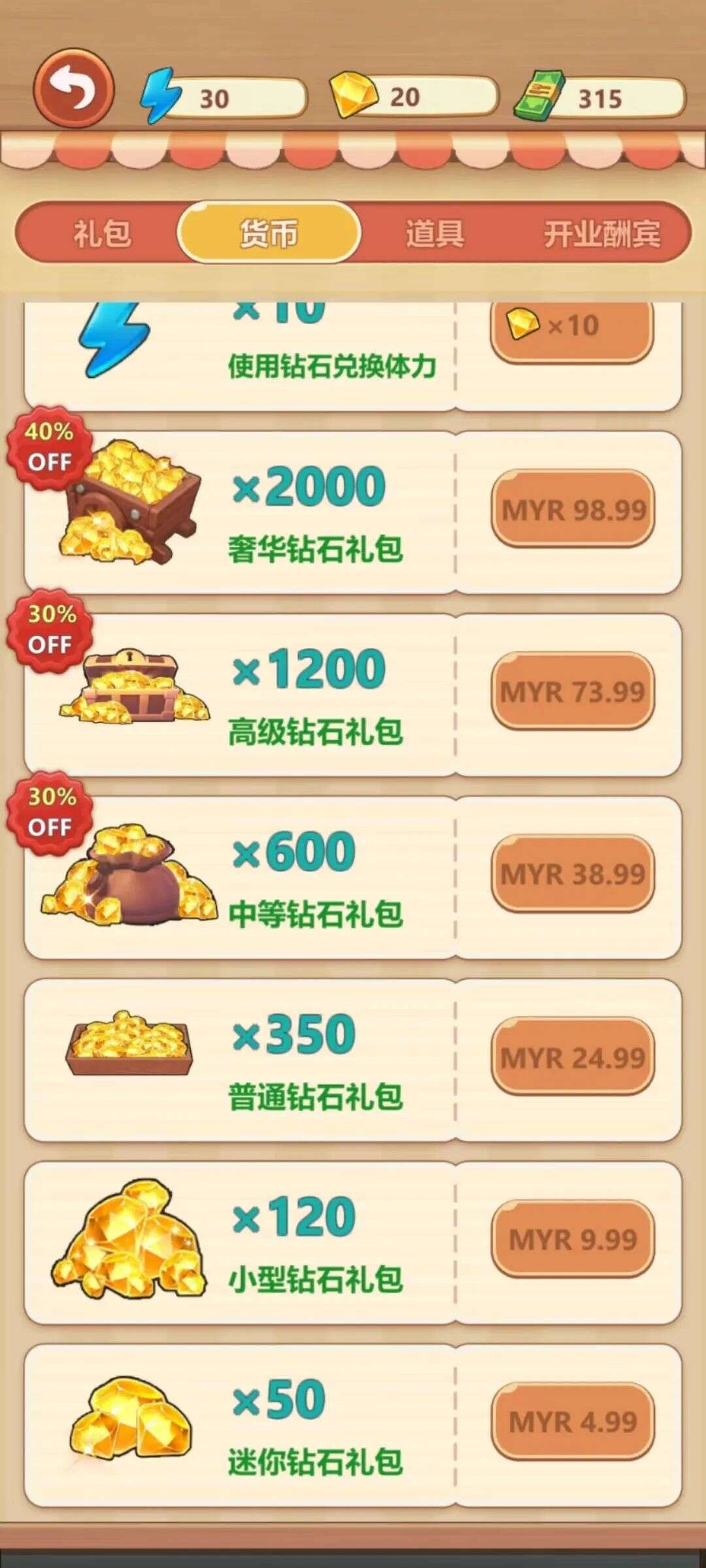Purchase 高级钻石礼包 for MYR 73.99
This screenshot has height=1568, width=706.
[573, 691]
